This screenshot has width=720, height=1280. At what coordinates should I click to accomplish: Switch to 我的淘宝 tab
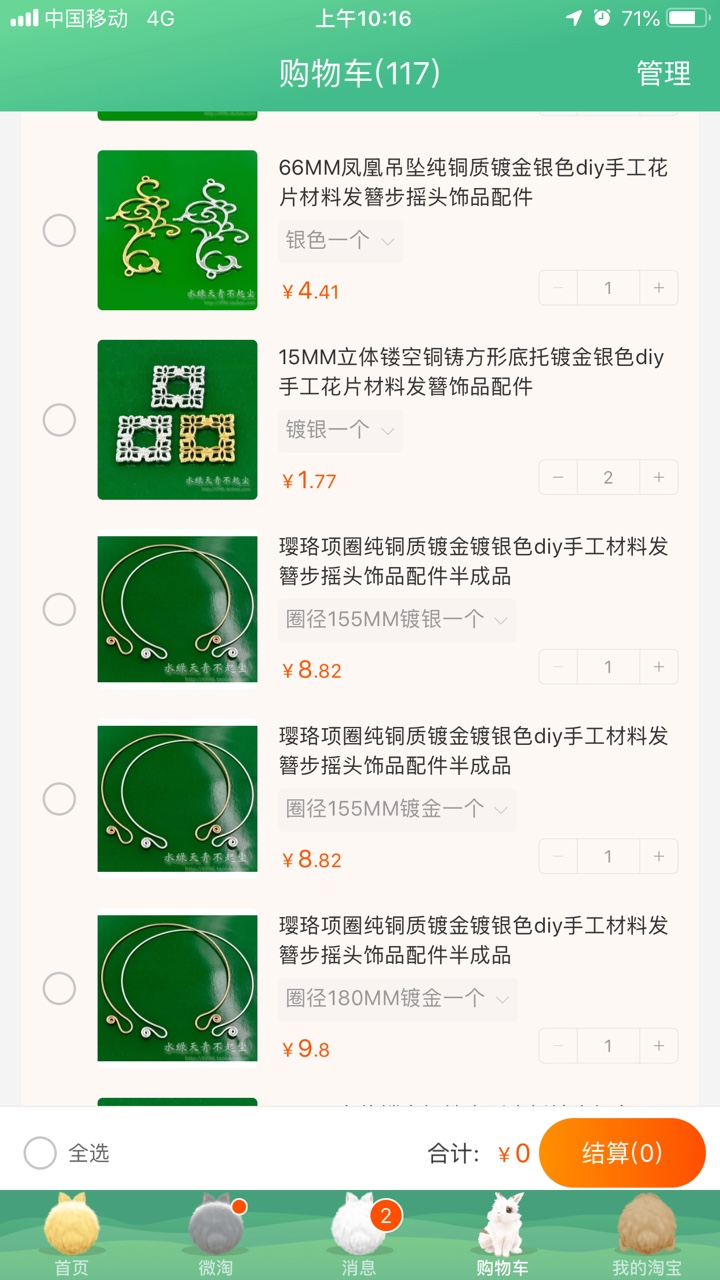(x=647, y=1236)
